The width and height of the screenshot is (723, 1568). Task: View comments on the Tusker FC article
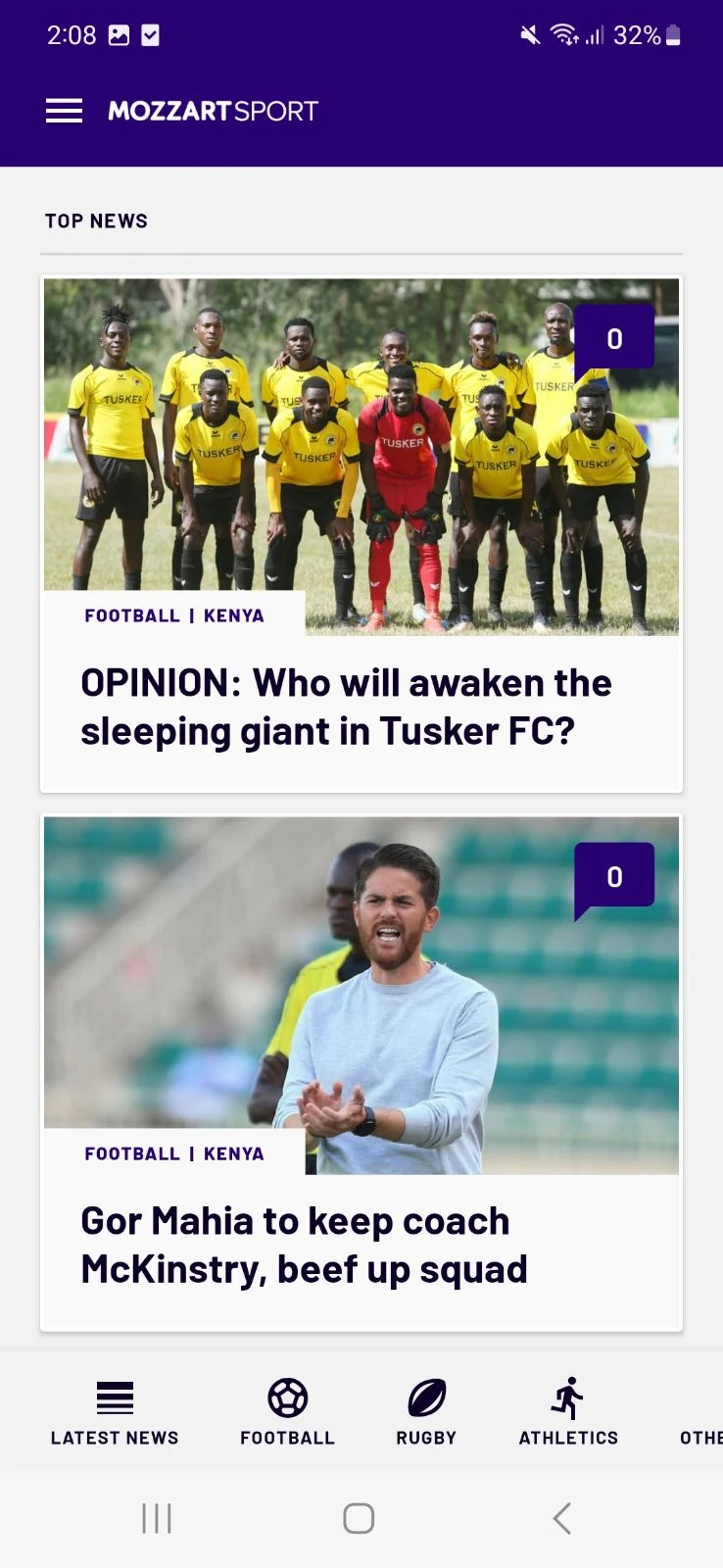click(614, 339)
